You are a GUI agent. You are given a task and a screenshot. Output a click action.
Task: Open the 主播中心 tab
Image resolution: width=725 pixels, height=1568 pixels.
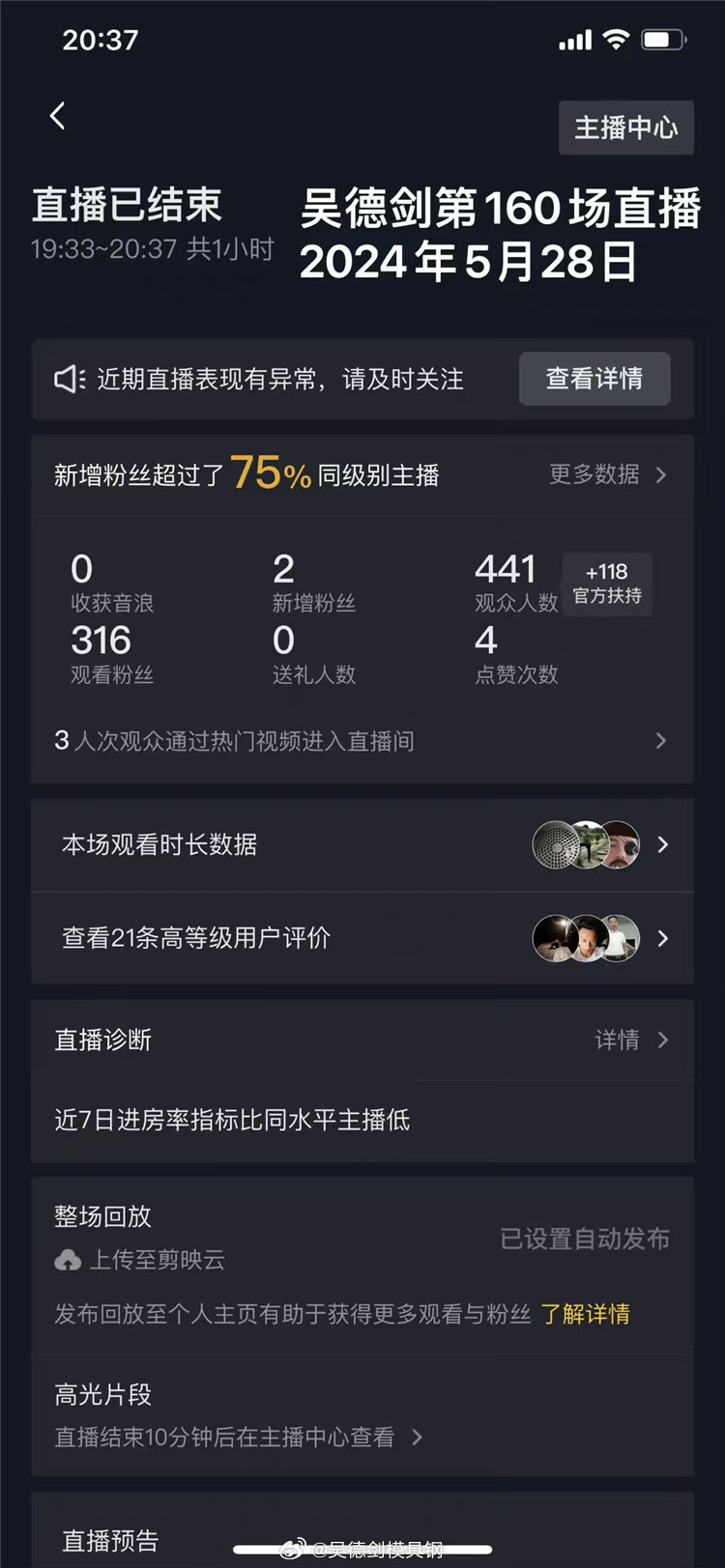pyautogui.click(x=626, y=128)
